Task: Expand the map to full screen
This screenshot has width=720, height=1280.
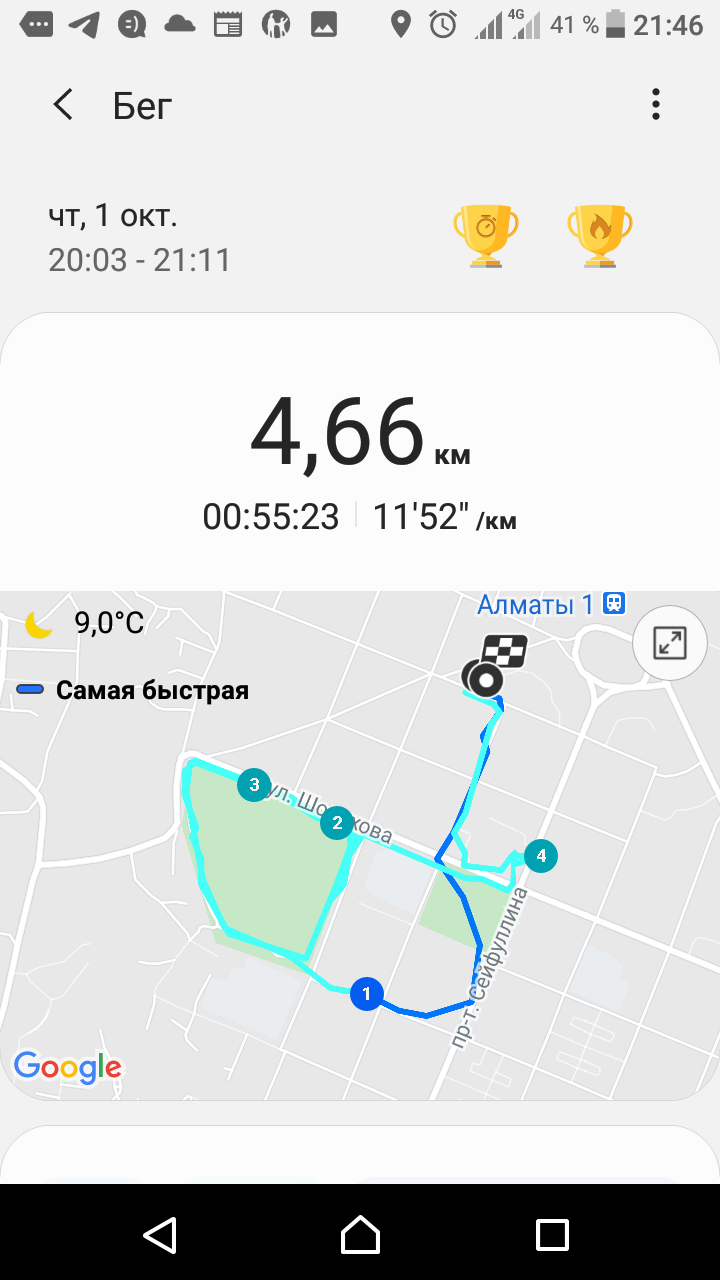Action: tap(669, 643)
